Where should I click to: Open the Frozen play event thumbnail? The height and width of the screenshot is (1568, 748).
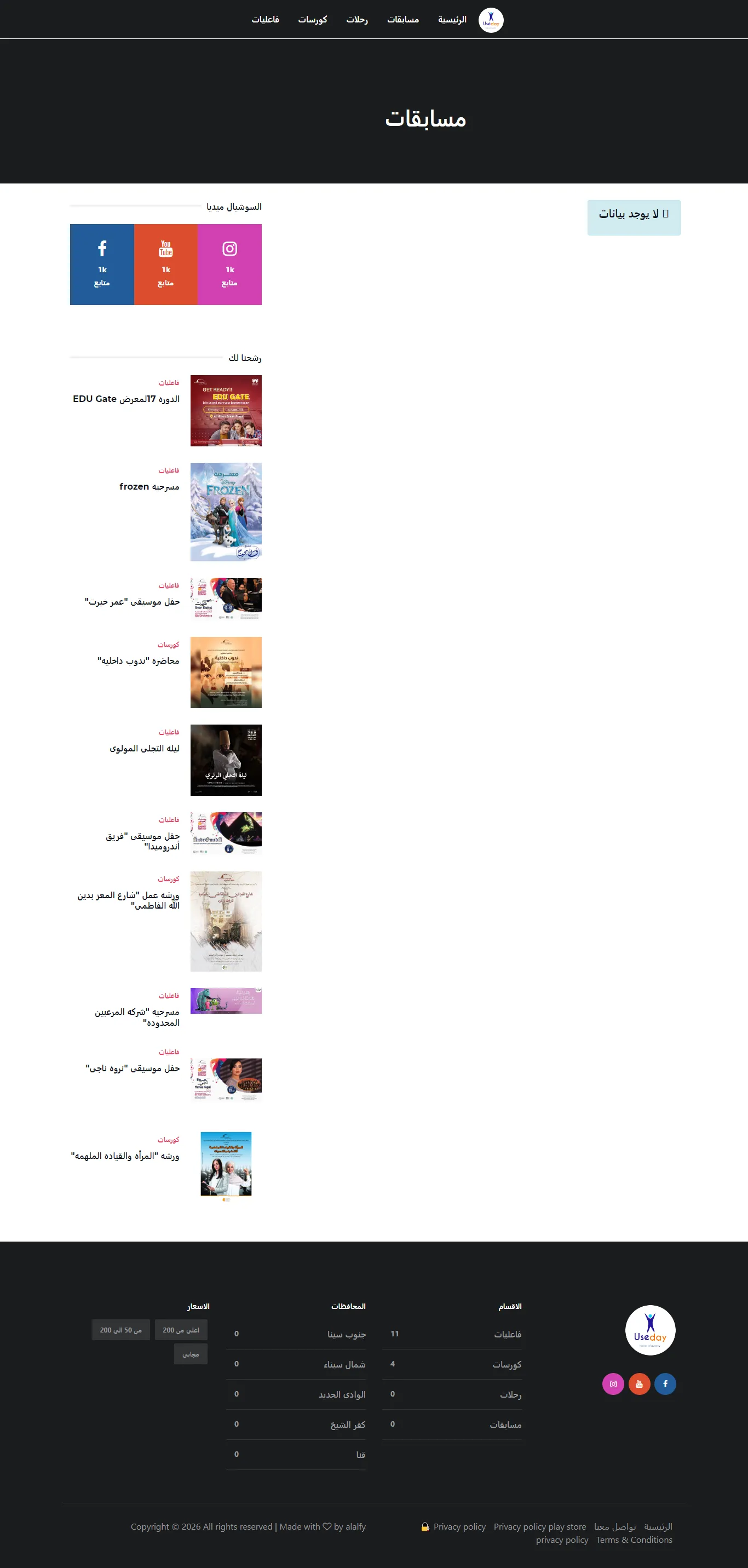click(x=225, y=512)
